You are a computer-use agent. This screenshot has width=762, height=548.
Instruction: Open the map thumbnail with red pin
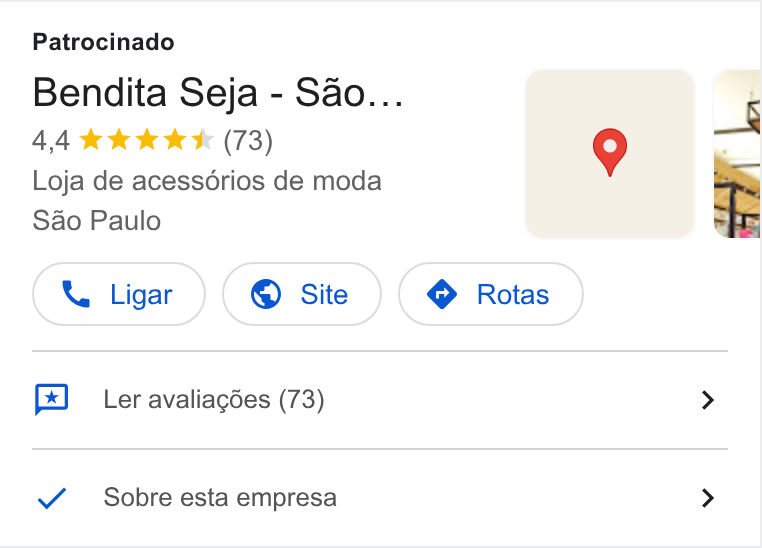click(610, 154)
